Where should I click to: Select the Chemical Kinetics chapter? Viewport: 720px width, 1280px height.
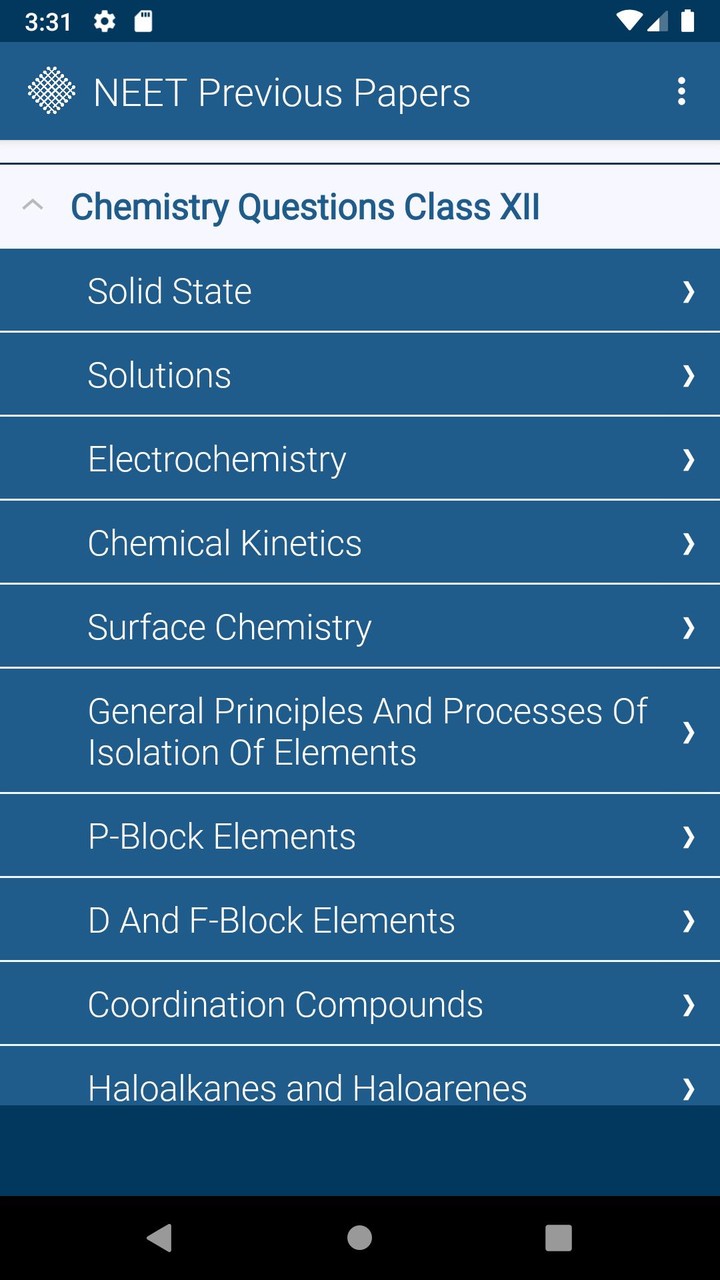coord(360,543)
